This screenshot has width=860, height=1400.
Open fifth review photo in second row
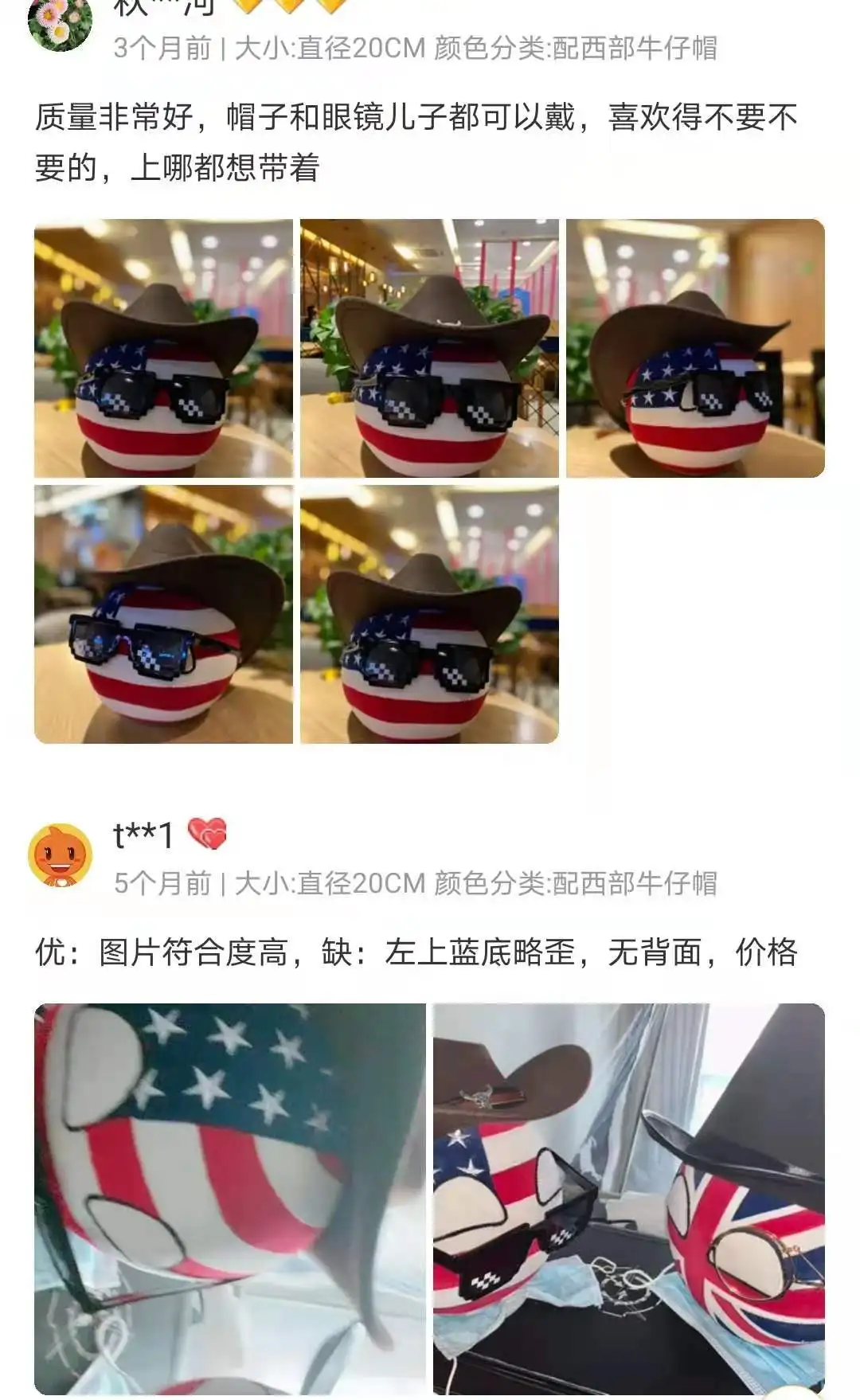(429, 614)
